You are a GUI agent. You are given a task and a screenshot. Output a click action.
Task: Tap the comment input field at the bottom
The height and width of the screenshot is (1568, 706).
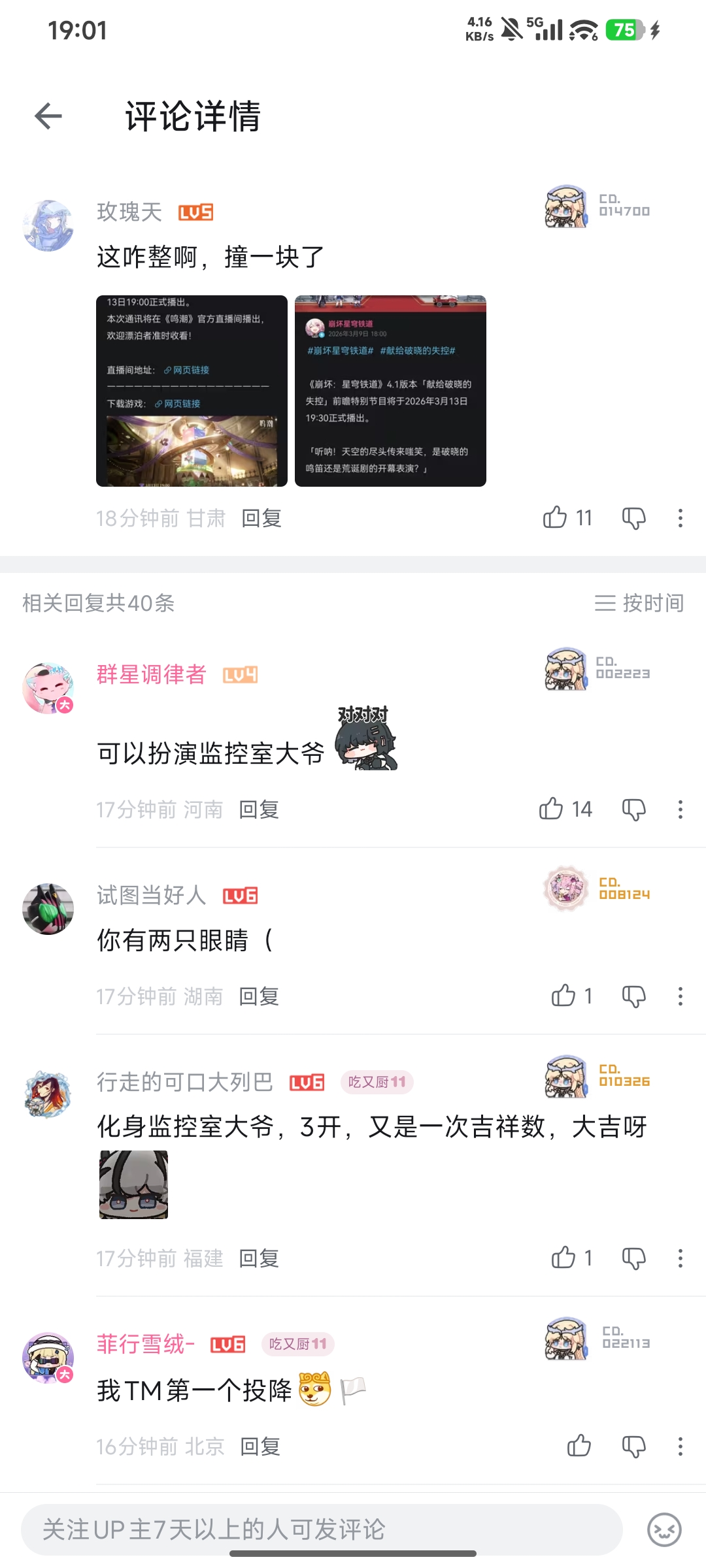320,1529
